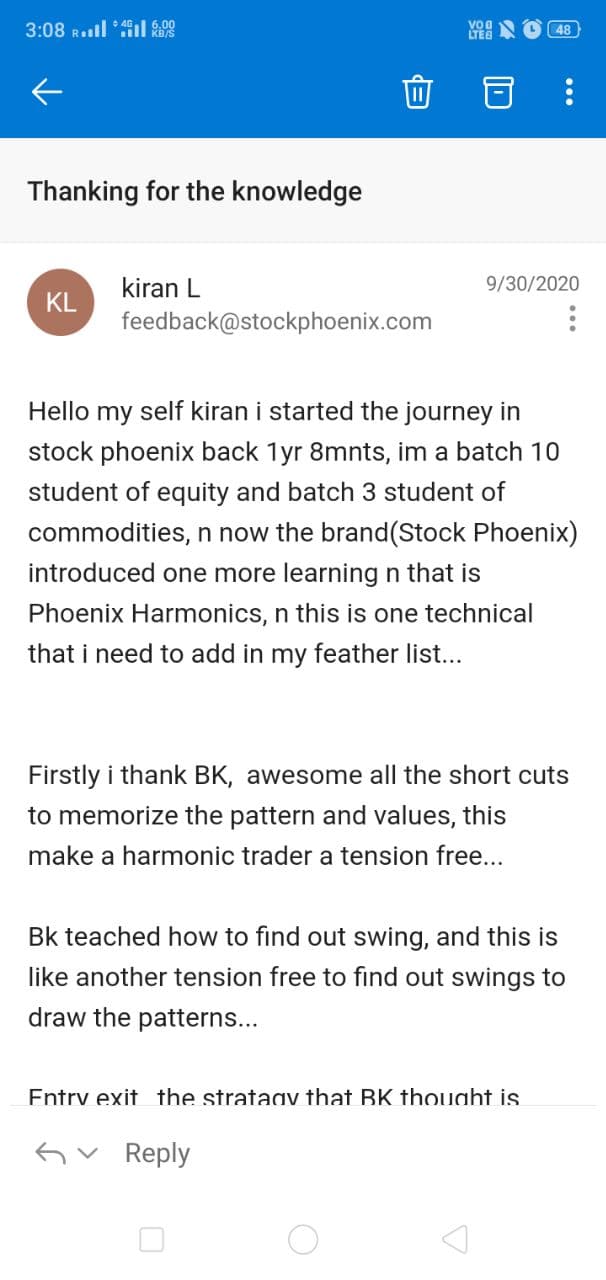Open recent apps with the square button
This screenshot has width=606, height=1280.
152,1240
